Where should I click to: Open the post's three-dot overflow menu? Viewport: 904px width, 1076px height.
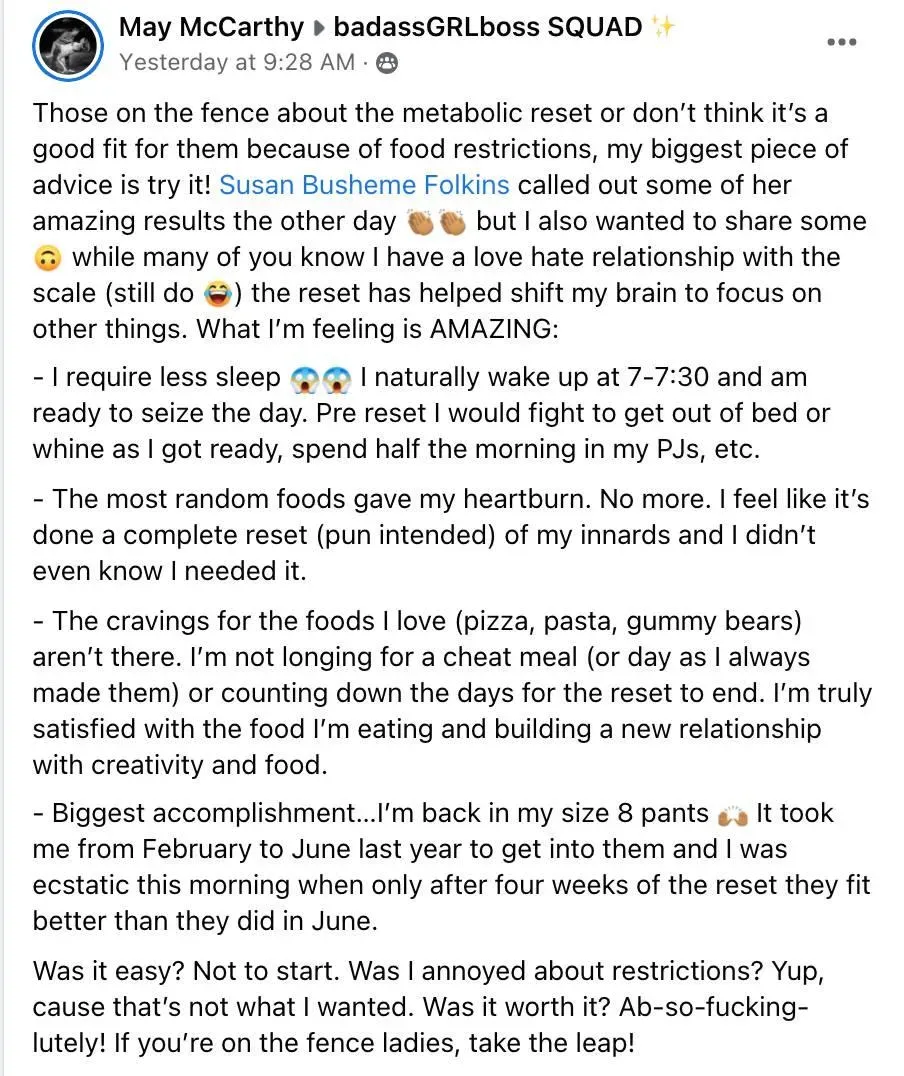click(843, 43)
